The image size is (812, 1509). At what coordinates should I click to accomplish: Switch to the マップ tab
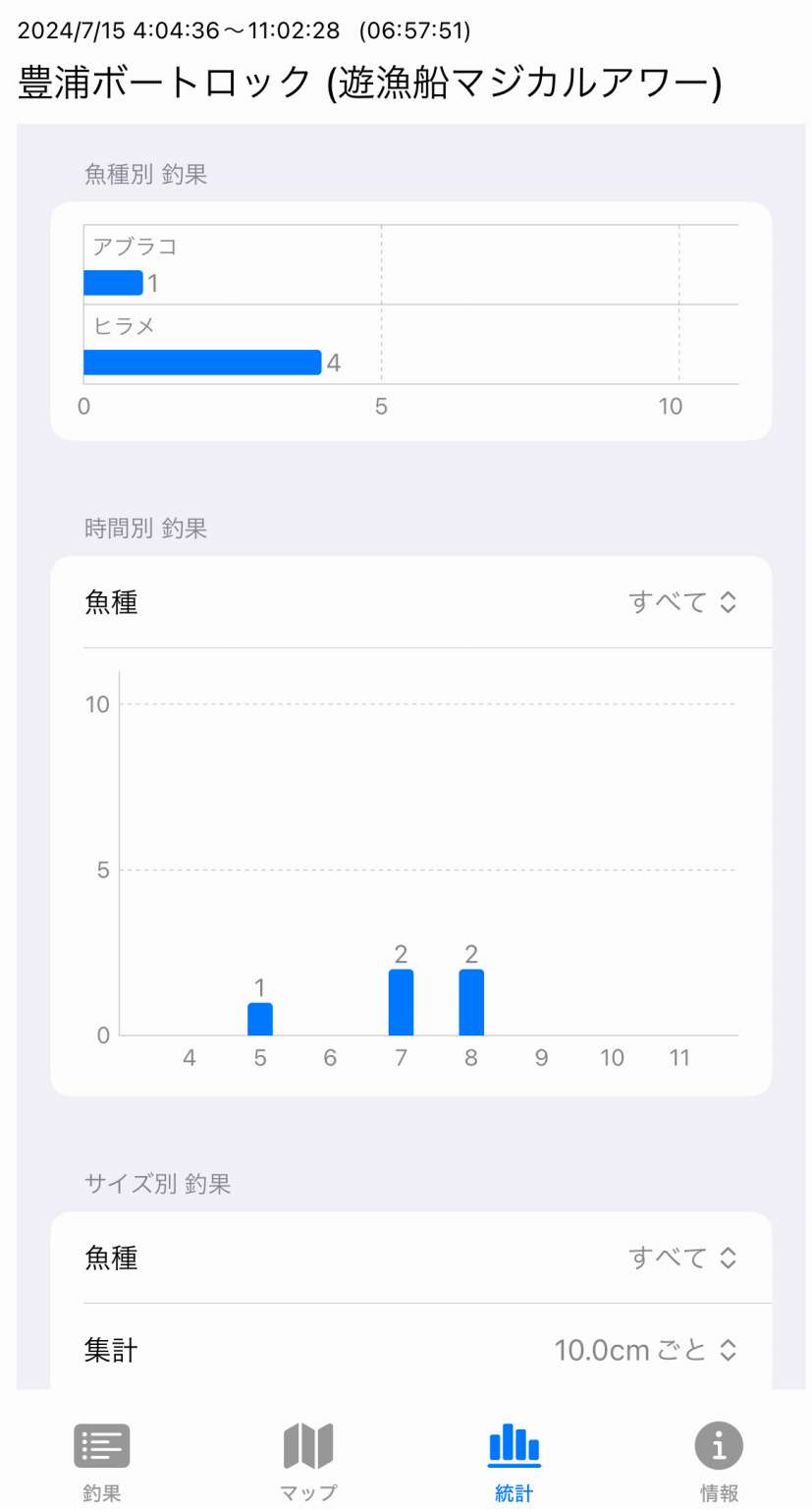coord(308,1462)
